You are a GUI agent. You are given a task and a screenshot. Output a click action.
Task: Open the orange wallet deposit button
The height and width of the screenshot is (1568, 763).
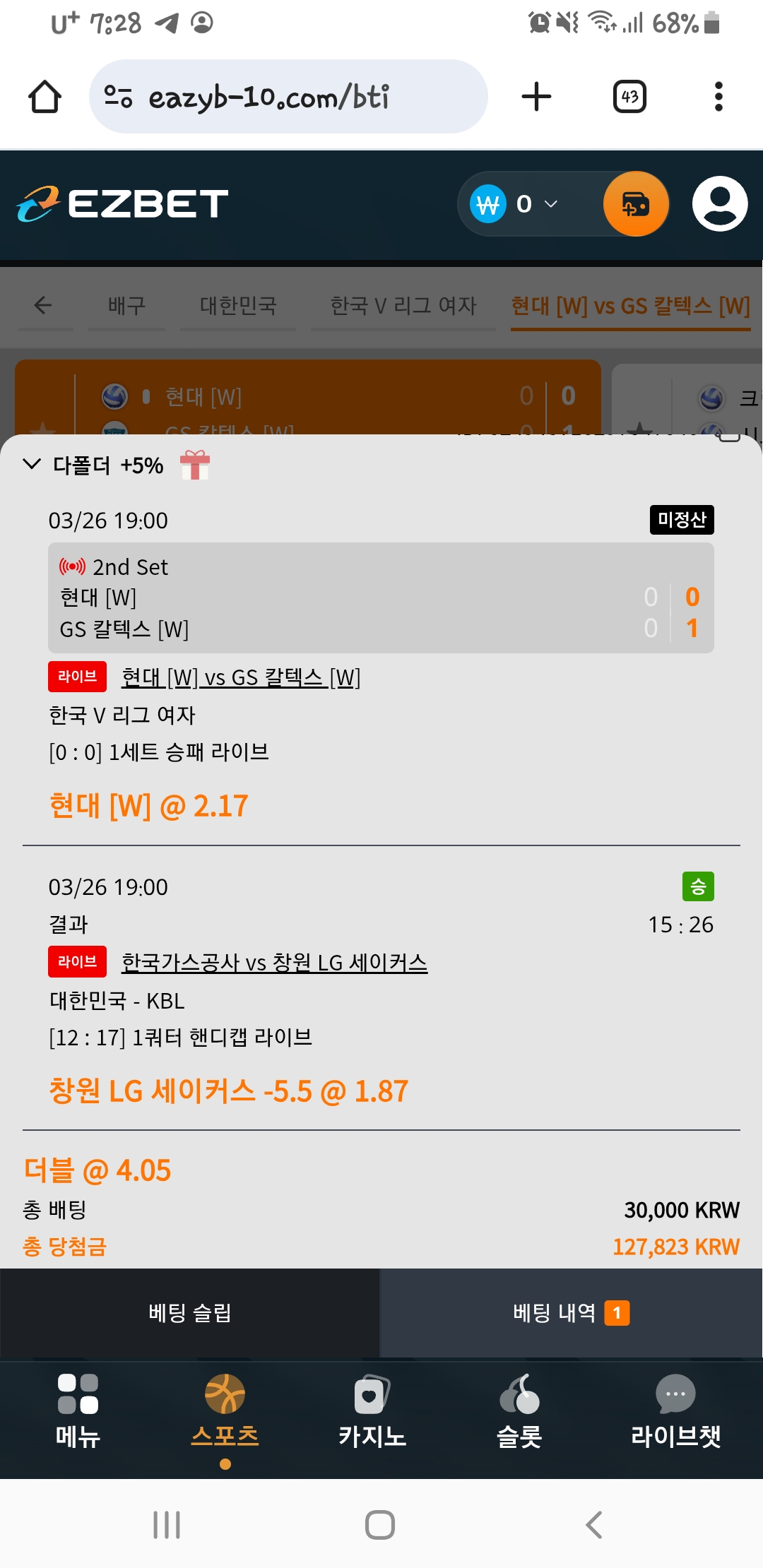point(636,204)
